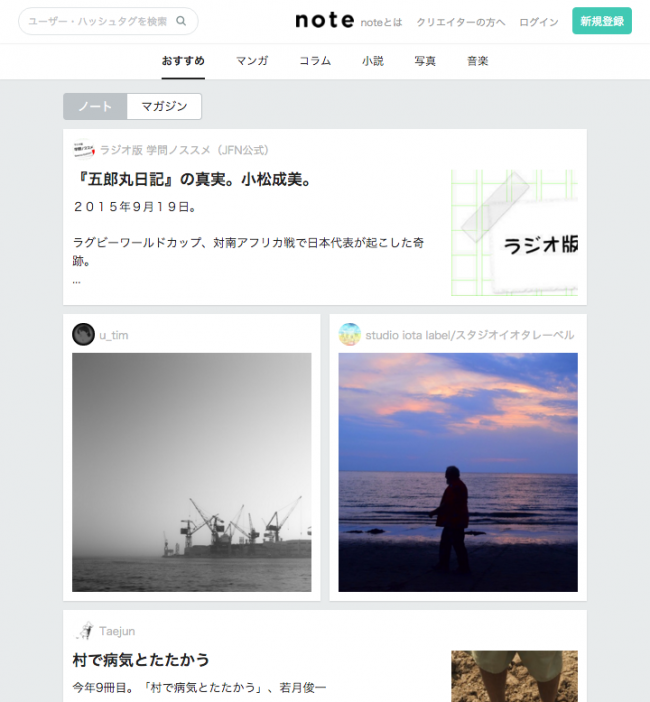The width and height of the screenshot is (650, 702).
Task: Open u_tim's black and white crane photo
Action: coord(191,472)
